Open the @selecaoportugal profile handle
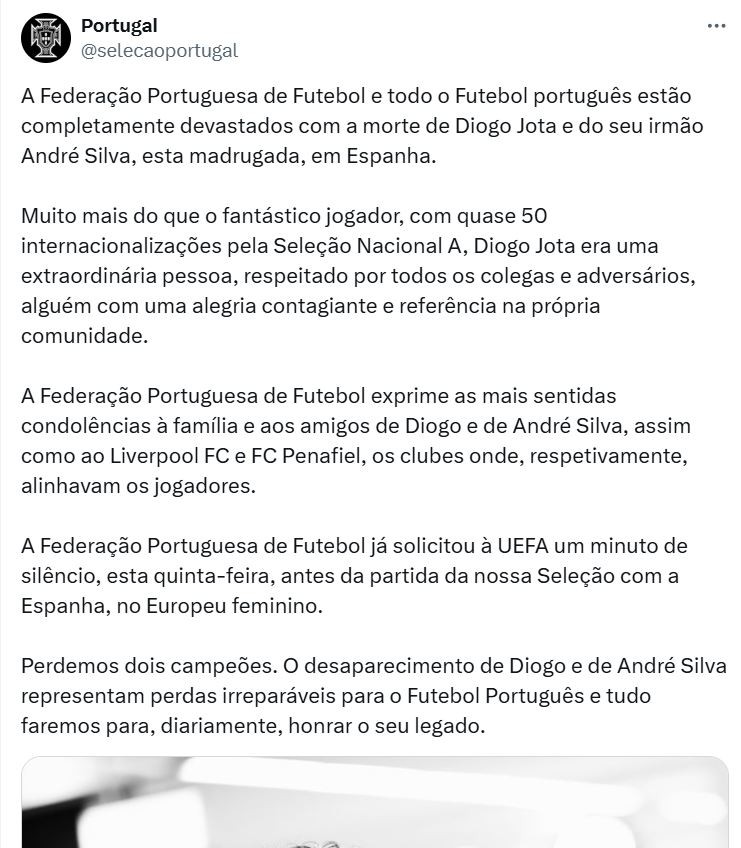 (159, 50)
